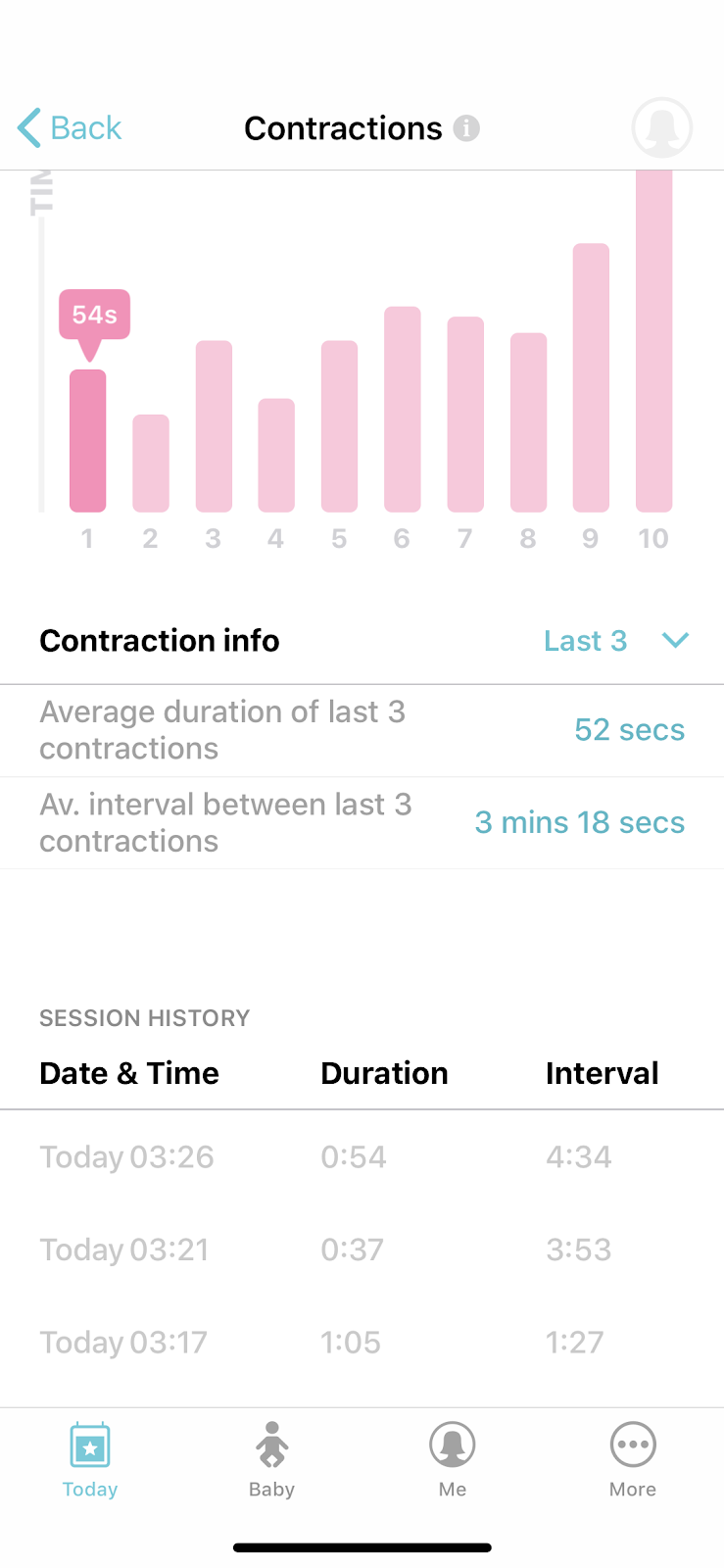Image resolution: width=724 pixels, height=1568 pixels.
Task: Select contraction bar 6 in the chart
Action: (x=402, y=410)
